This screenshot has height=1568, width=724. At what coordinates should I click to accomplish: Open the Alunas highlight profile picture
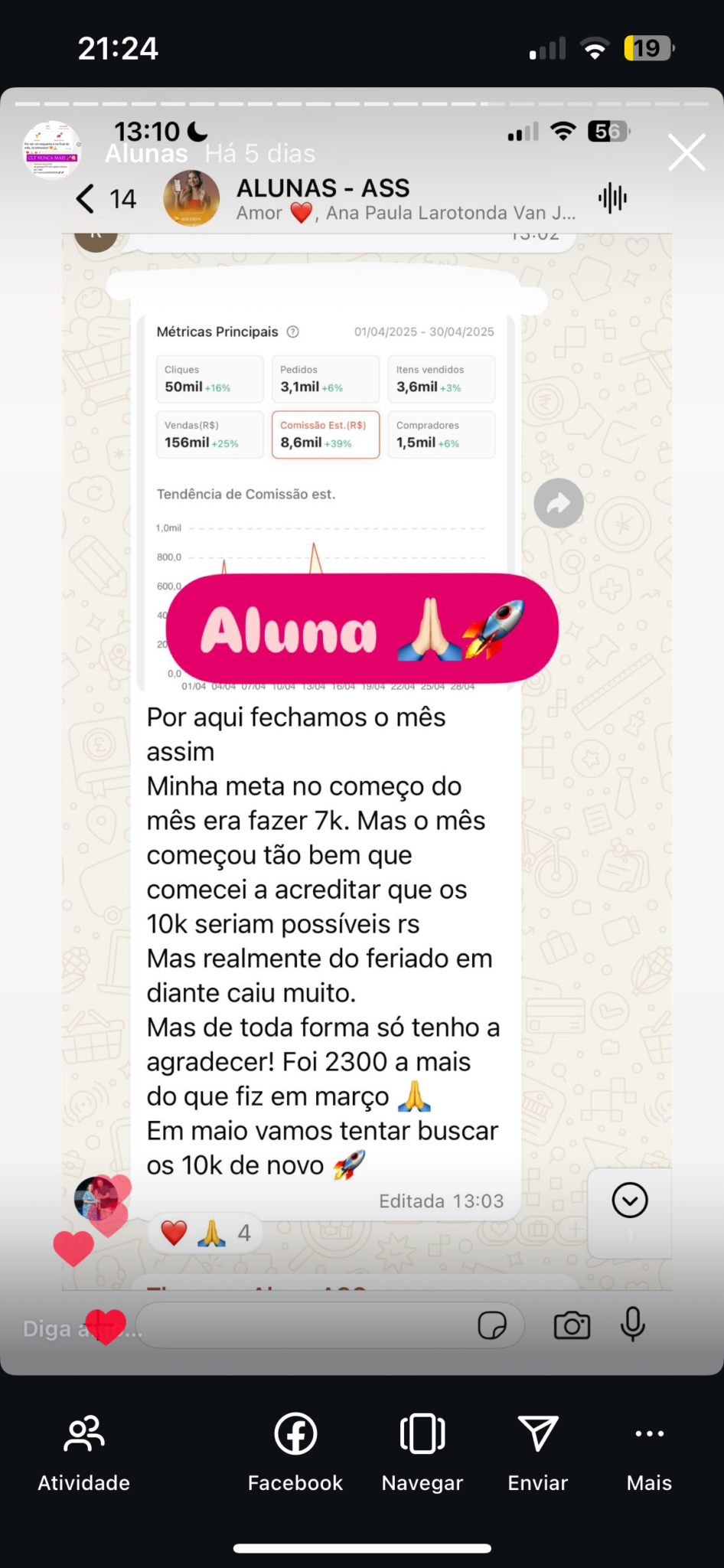(51, 149)
